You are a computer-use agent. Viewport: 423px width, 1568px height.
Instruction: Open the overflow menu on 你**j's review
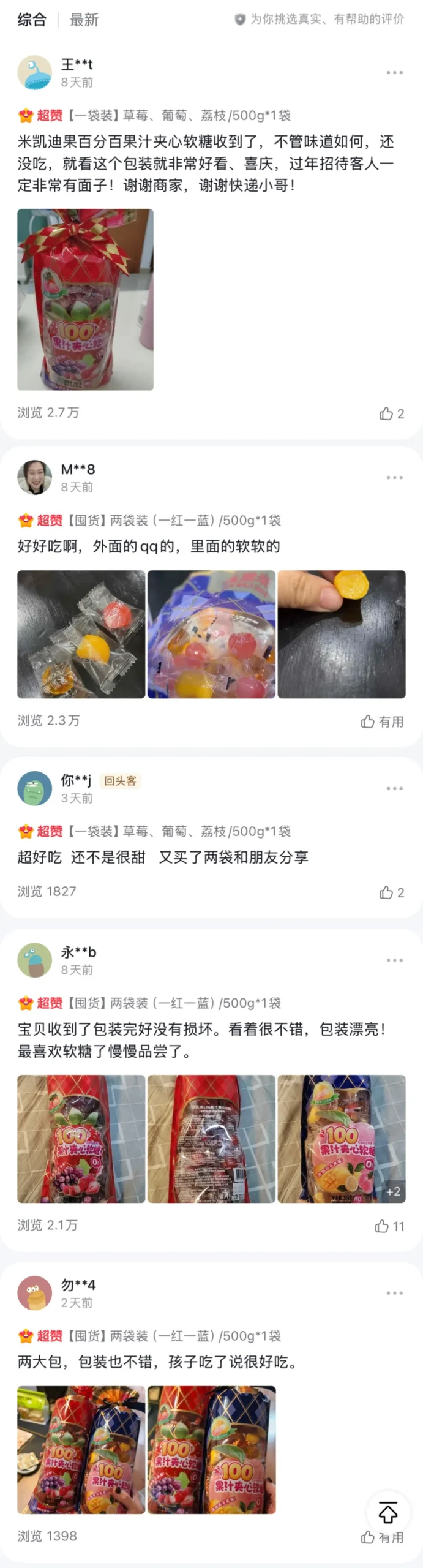point(394,788)
